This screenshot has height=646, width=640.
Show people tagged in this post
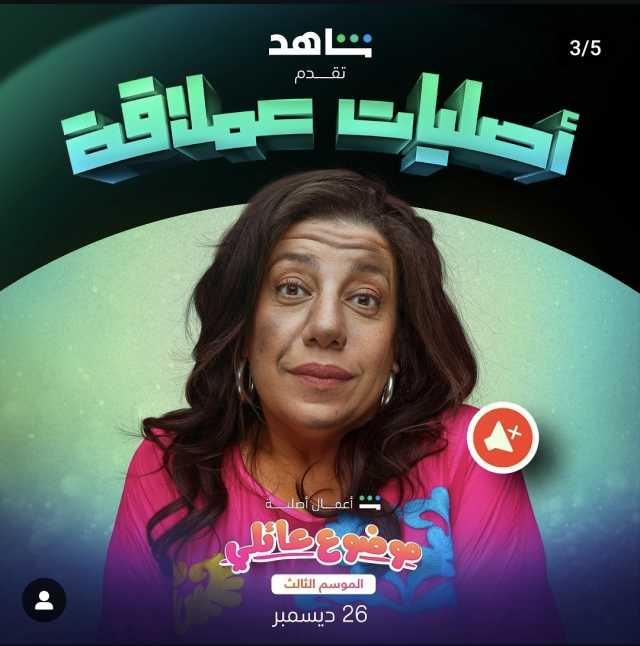(x=44, y=600)
